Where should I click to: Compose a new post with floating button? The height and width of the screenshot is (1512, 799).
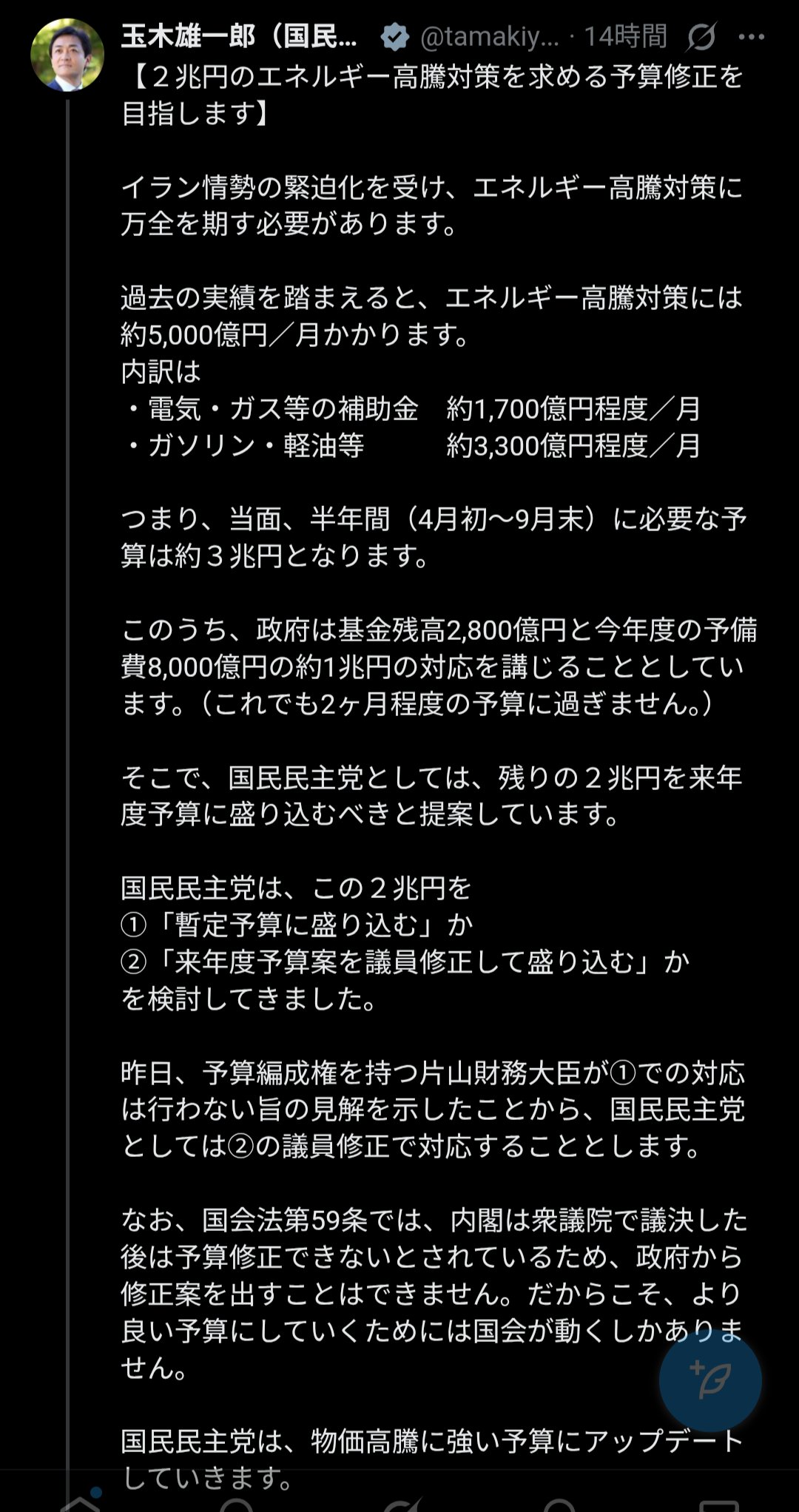pos(710,1380)
